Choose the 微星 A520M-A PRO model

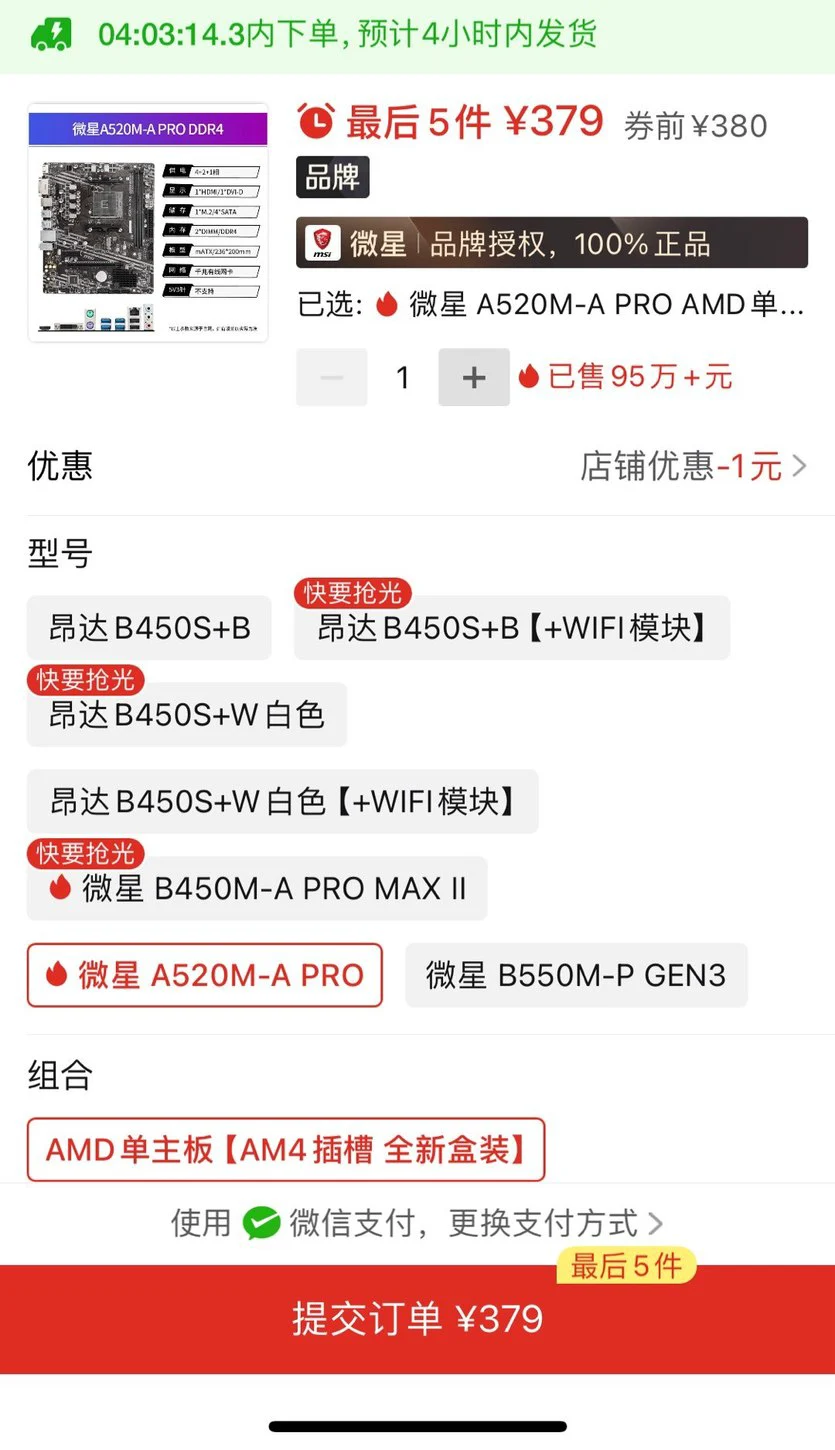click(x=205, y=975)
